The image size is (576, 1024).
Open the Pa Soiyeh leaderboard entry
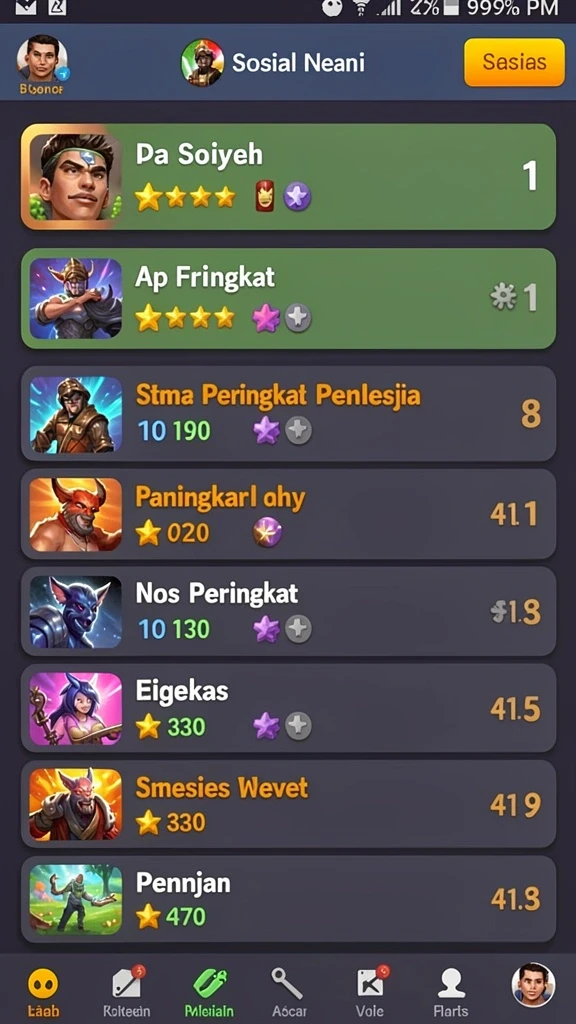point(288,176)
